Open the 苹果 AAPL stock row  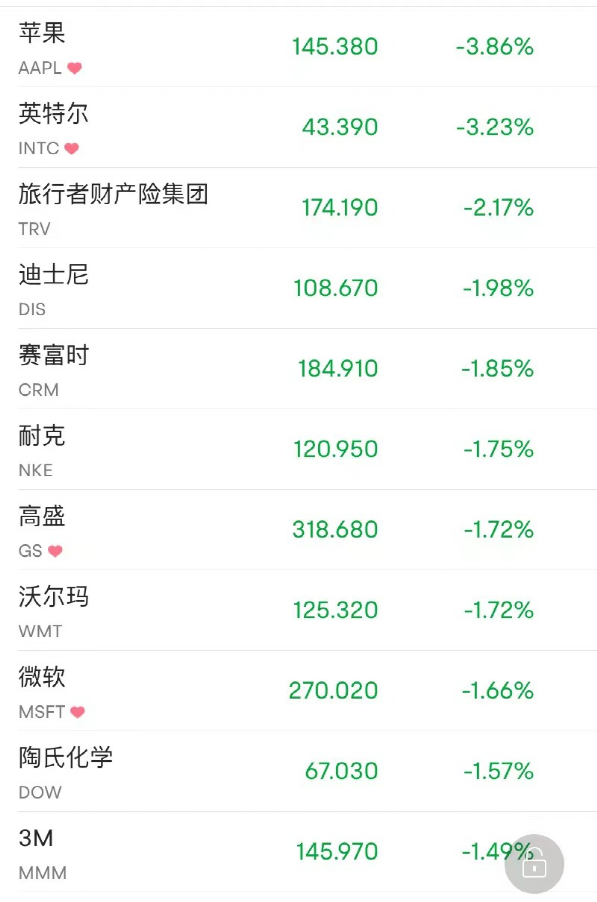(x=298, y=47)
